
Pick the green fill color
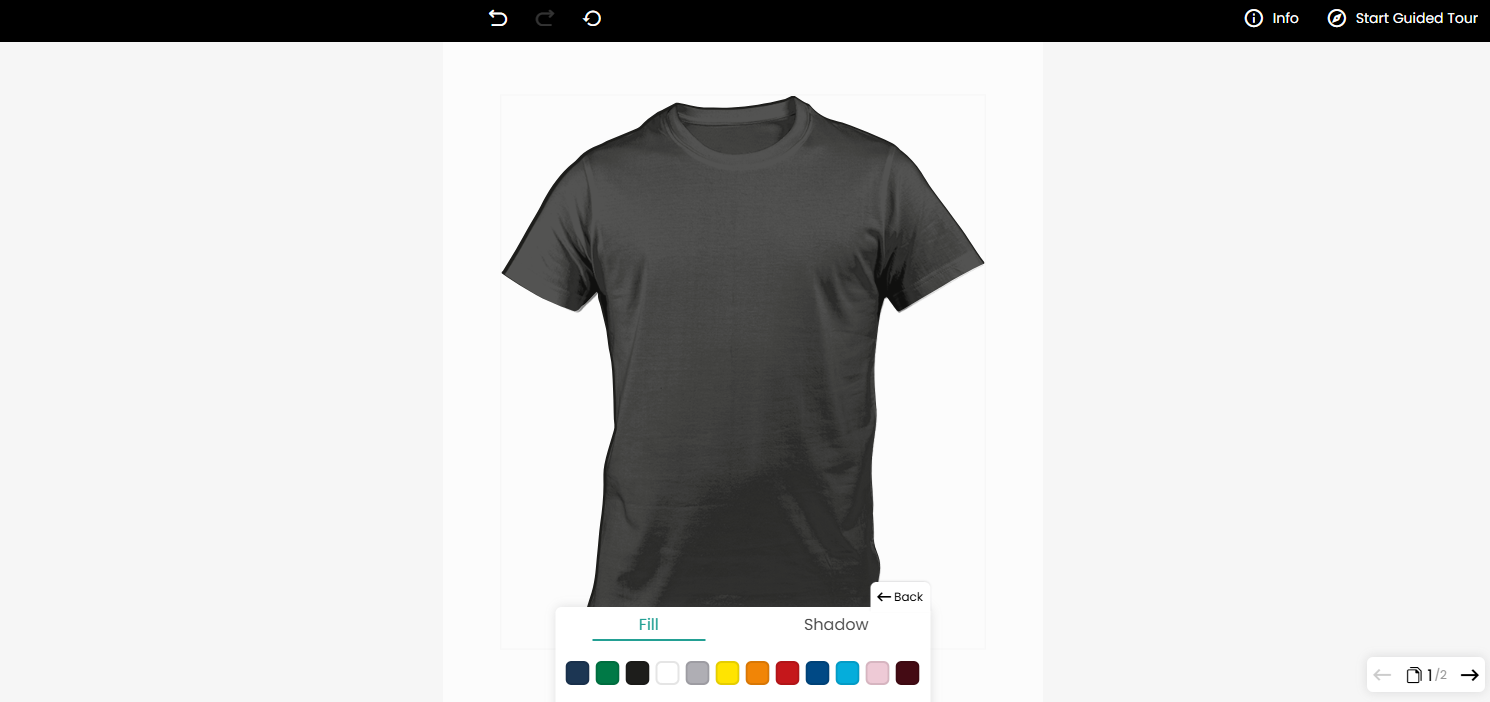click(x=607, y=673)
